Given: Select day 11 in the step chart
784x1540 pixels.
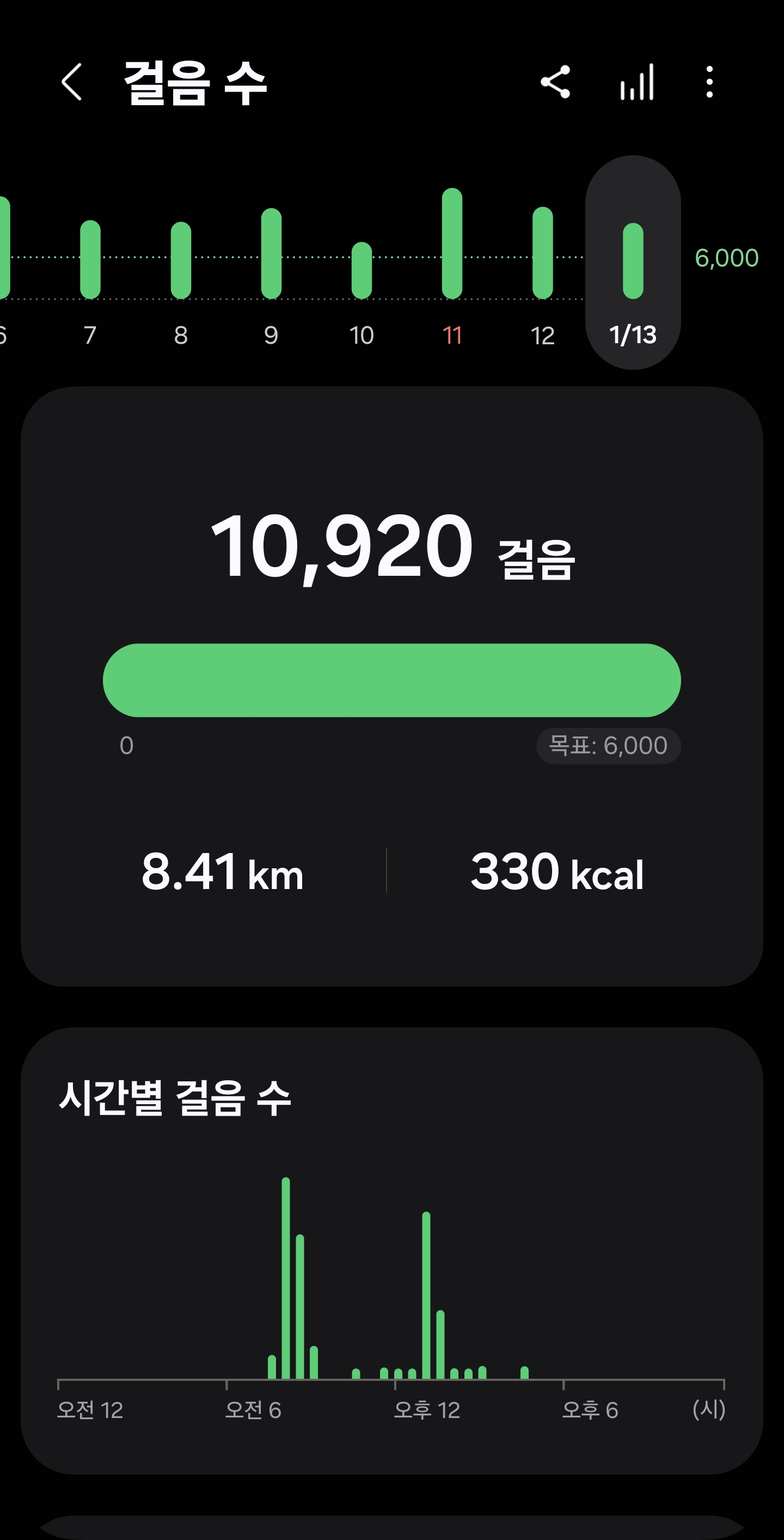Looking at the screenshot, I should (452, 245).
